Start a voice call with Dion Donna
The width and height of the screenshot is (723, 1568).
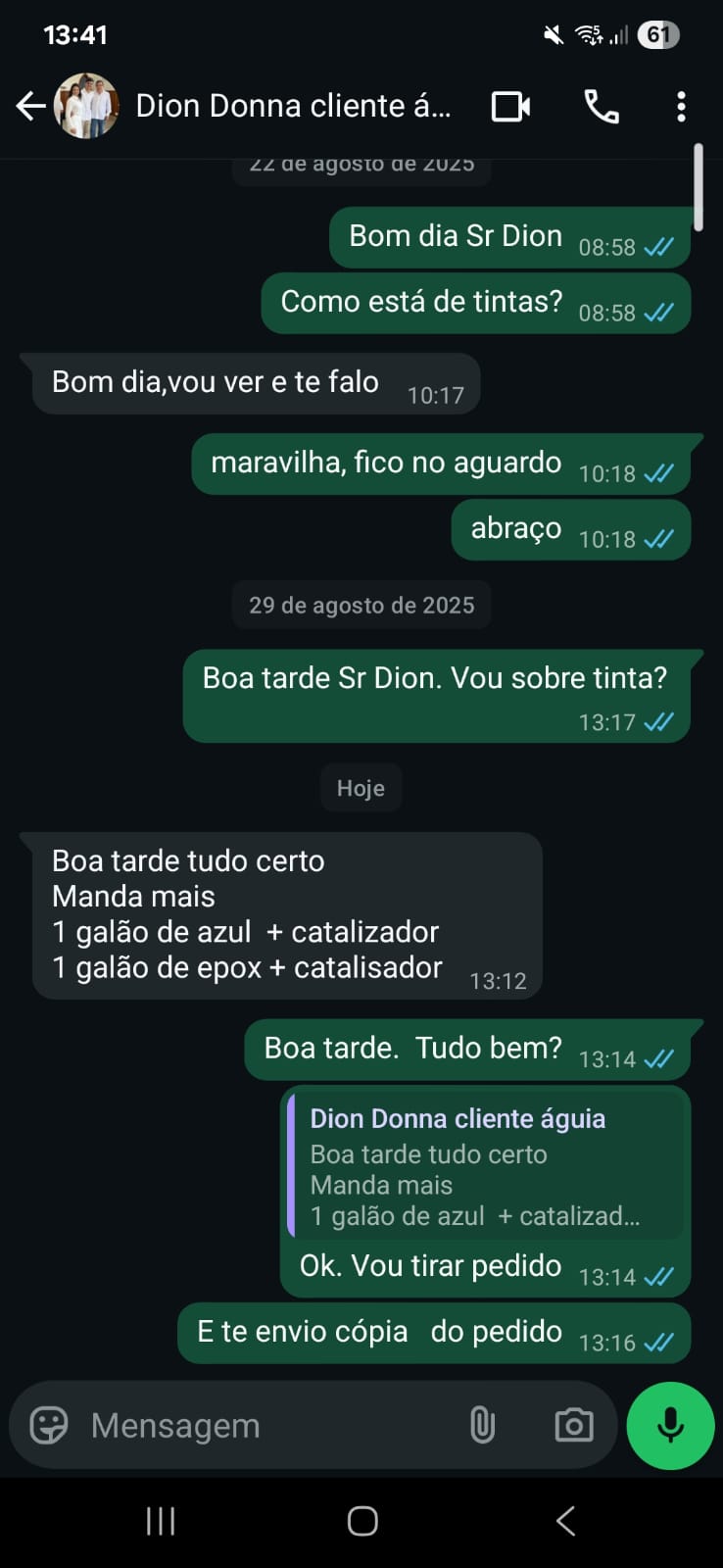point(602,106)
